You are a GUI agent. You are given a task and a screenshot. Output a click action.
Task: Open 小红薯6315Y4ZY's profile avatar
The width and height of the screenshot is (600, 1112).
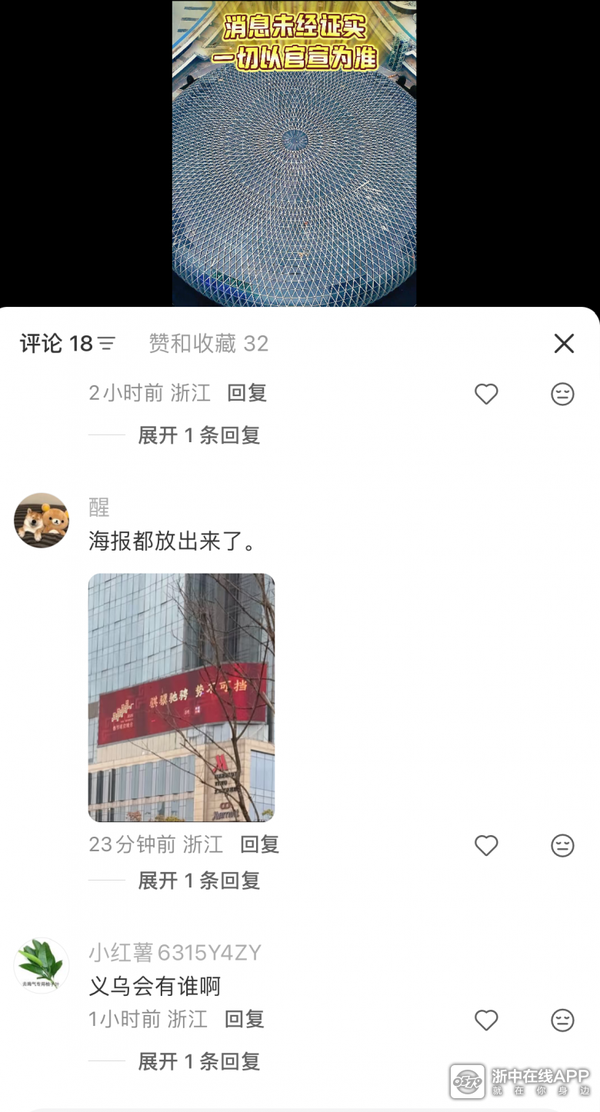click(41, 965)
